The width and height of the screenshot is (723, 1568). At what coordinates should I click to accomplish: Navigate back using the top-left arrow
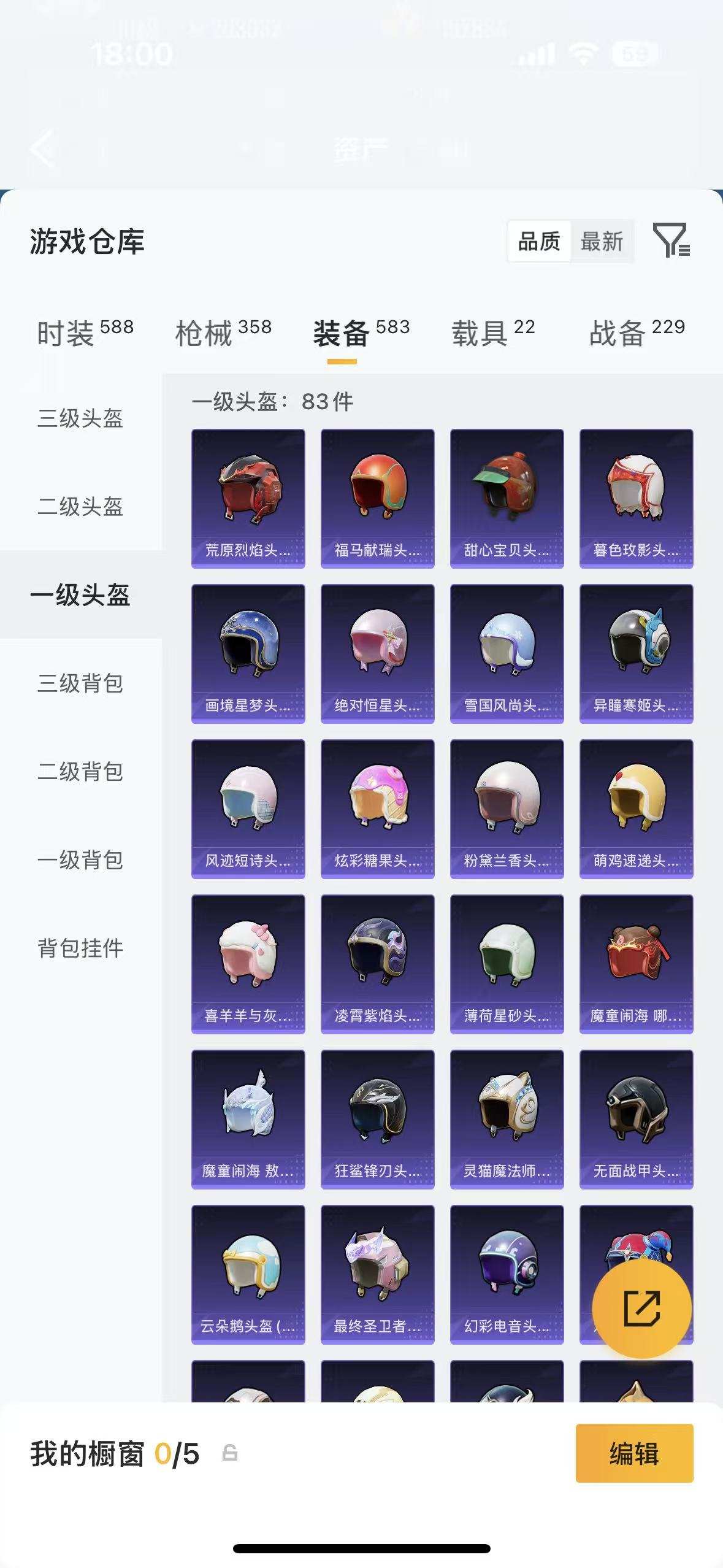(x=41, y=149)
